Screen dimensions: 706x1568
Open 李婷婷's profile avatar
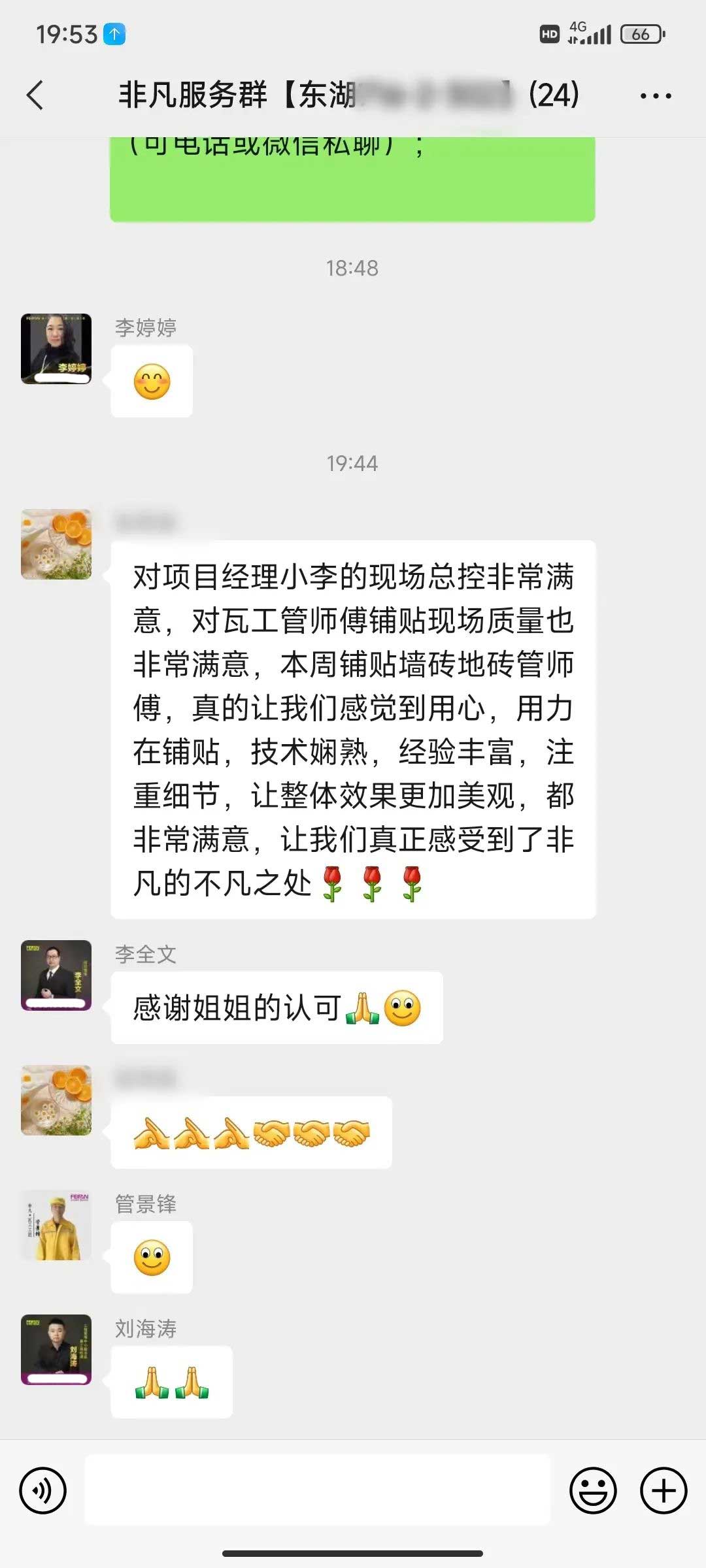click(x=56, y=349)
